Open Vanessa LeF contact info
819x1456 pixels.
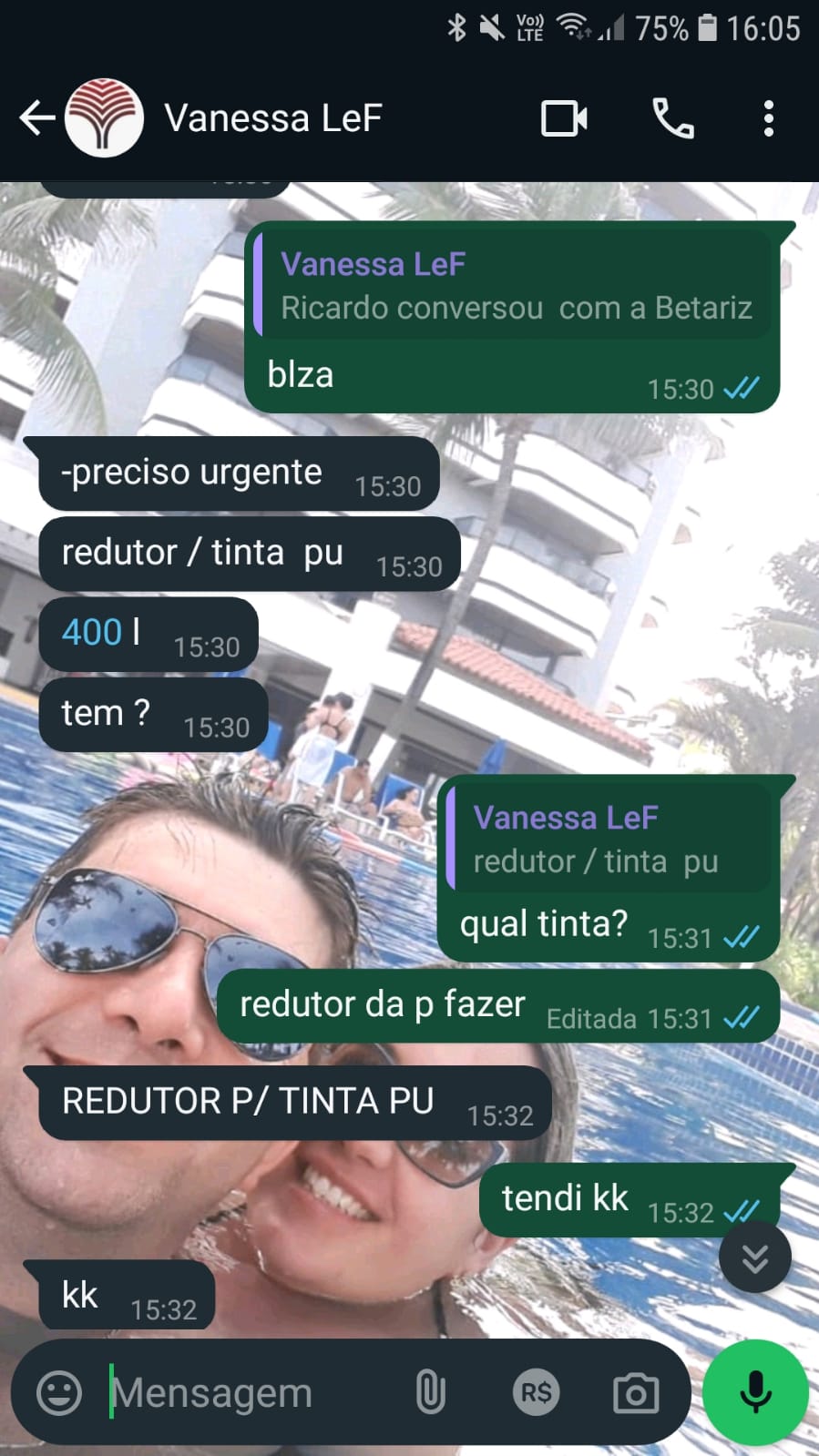tap(272, 118)
